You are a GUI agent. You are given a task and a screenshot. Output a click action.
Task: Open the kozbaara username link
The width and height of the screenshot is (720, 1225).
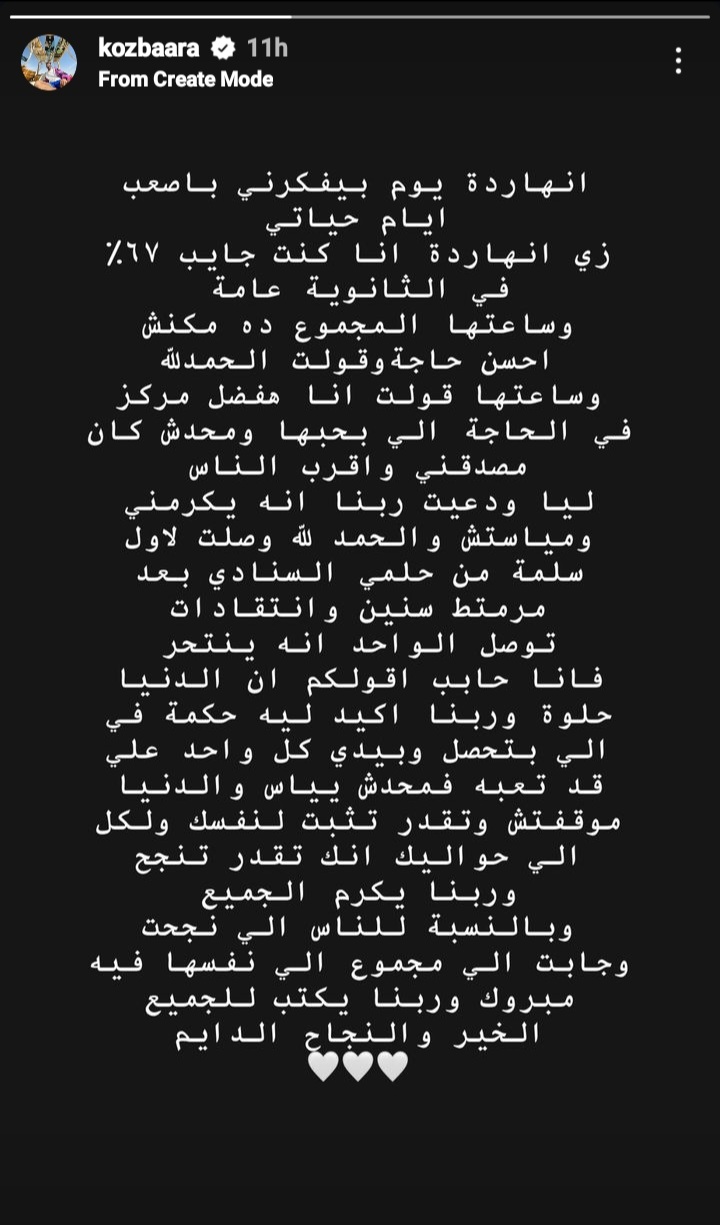point(147,47)
